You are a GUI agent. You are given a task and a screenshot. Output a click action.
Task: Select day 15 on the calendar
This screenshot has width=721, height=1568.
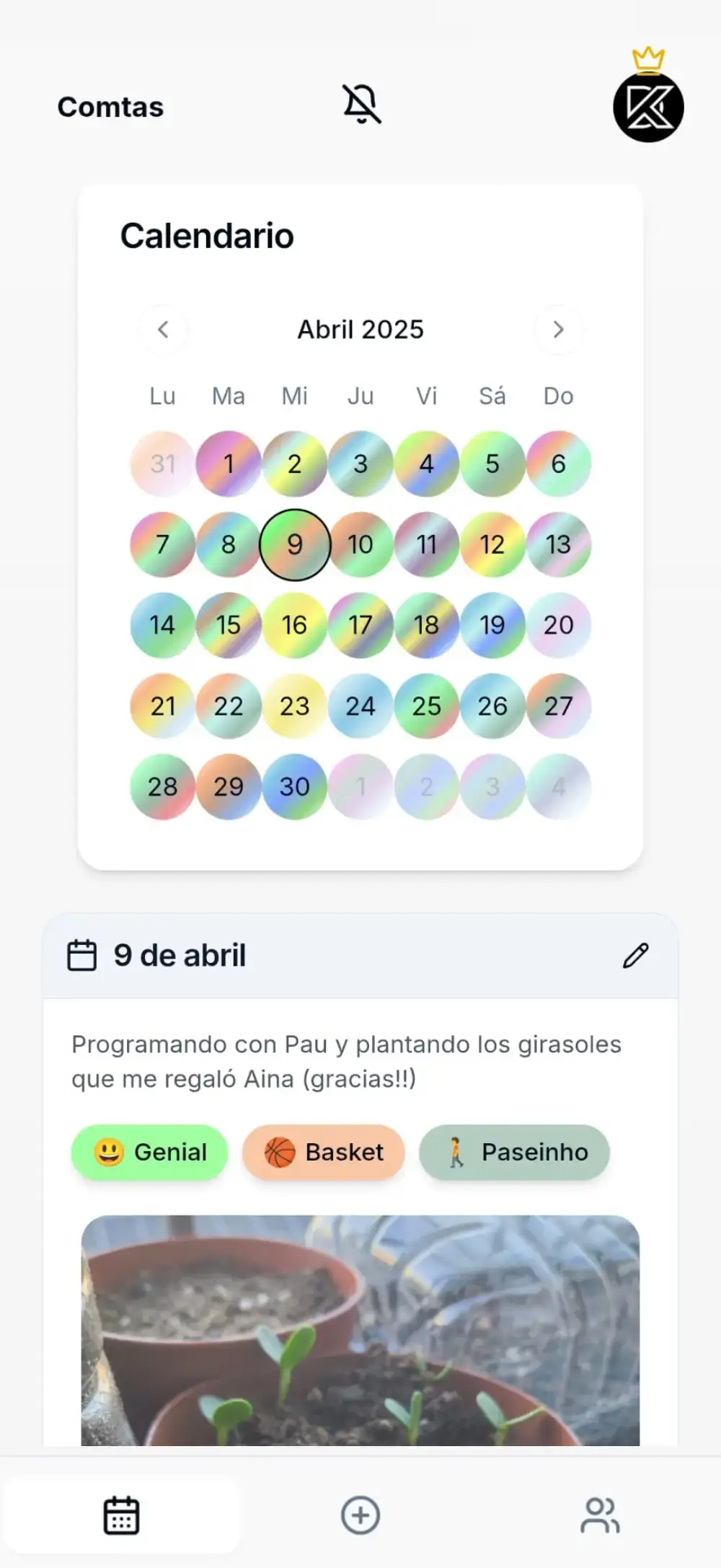click(228, 625)
